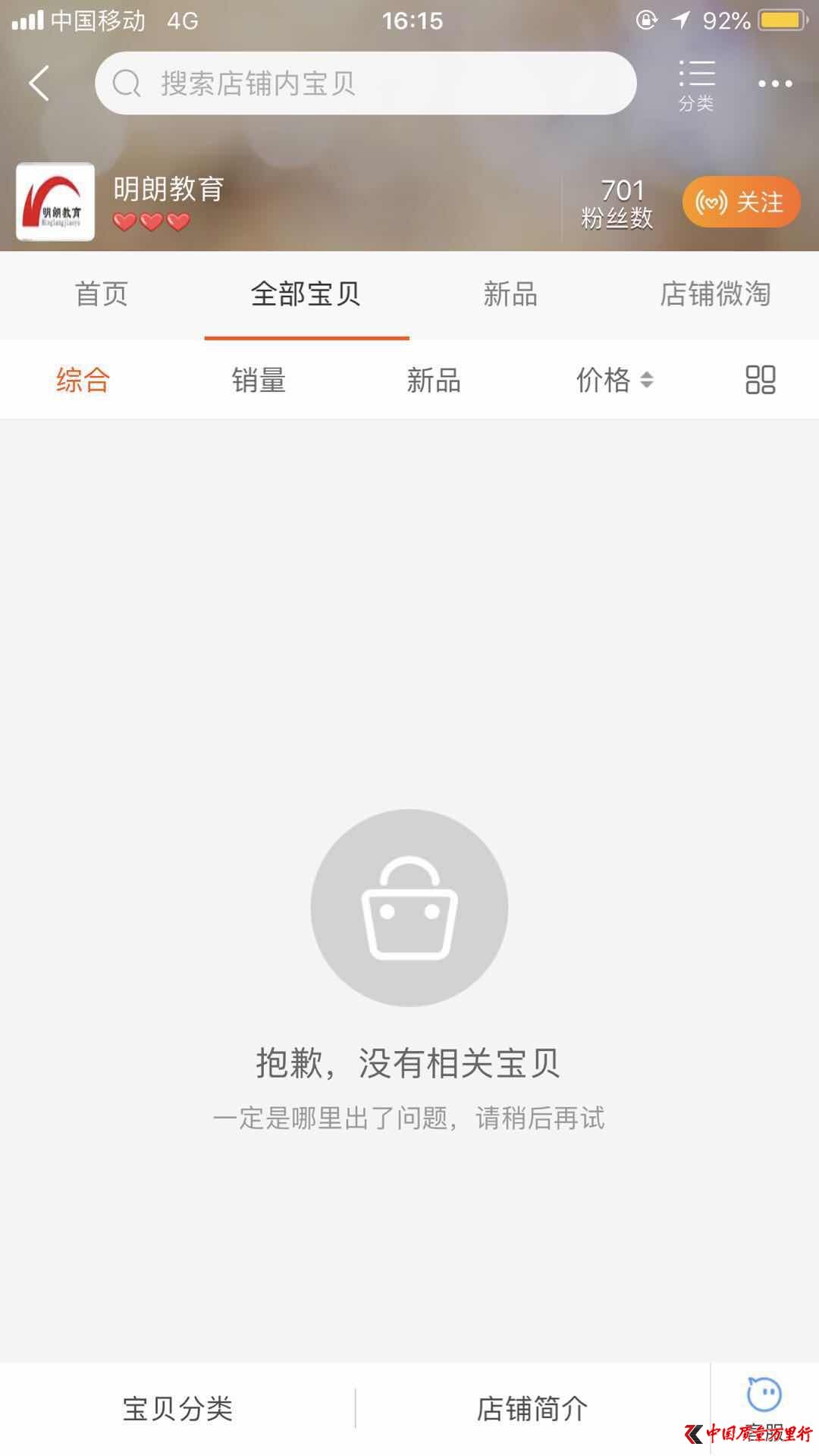The height and width of the screenshot is (1456, 819).
Task: Switch to the 首页 tab
Action: coord(102,294)
